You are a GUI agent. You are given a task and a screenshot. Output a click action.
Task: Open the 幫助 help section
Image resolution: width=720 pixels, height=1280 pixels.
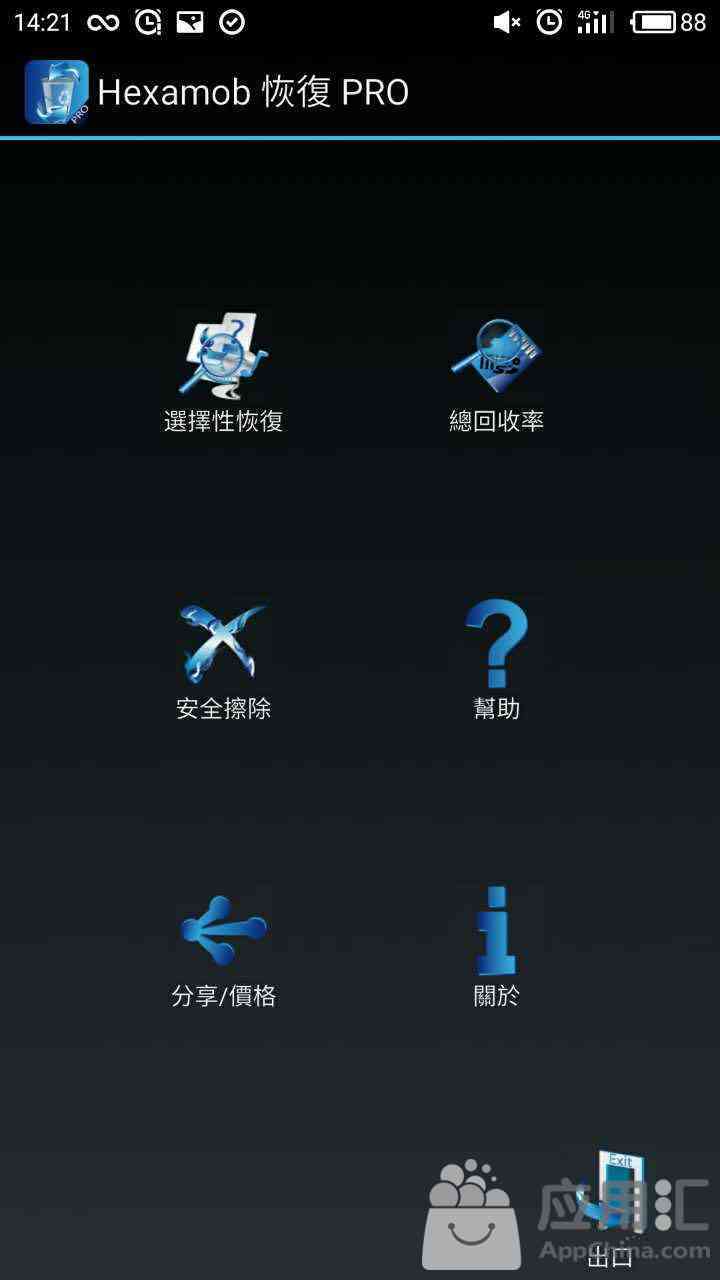pyautogui.click(x=496, y=660)
